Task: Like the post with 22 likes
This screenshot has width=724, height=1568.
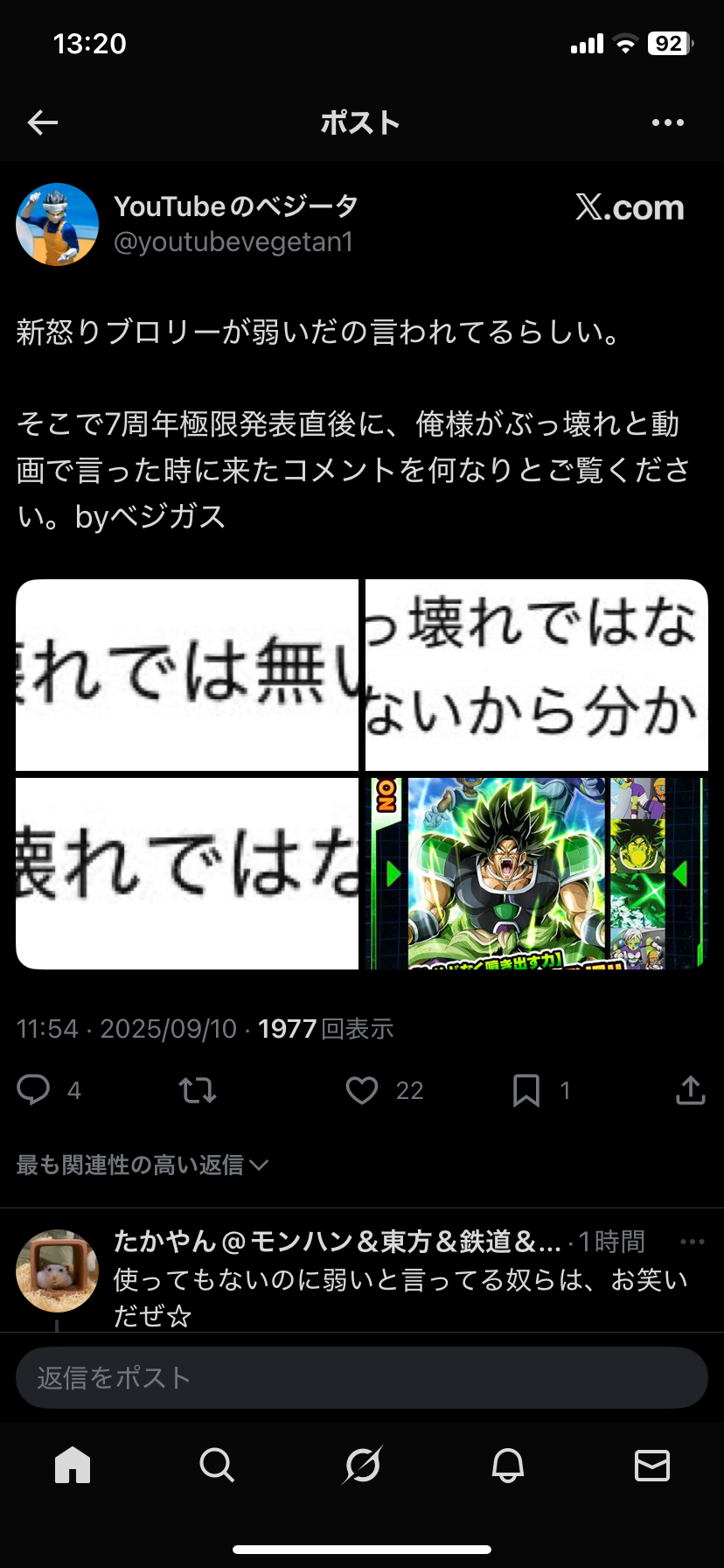Action: click(362, 1090)
